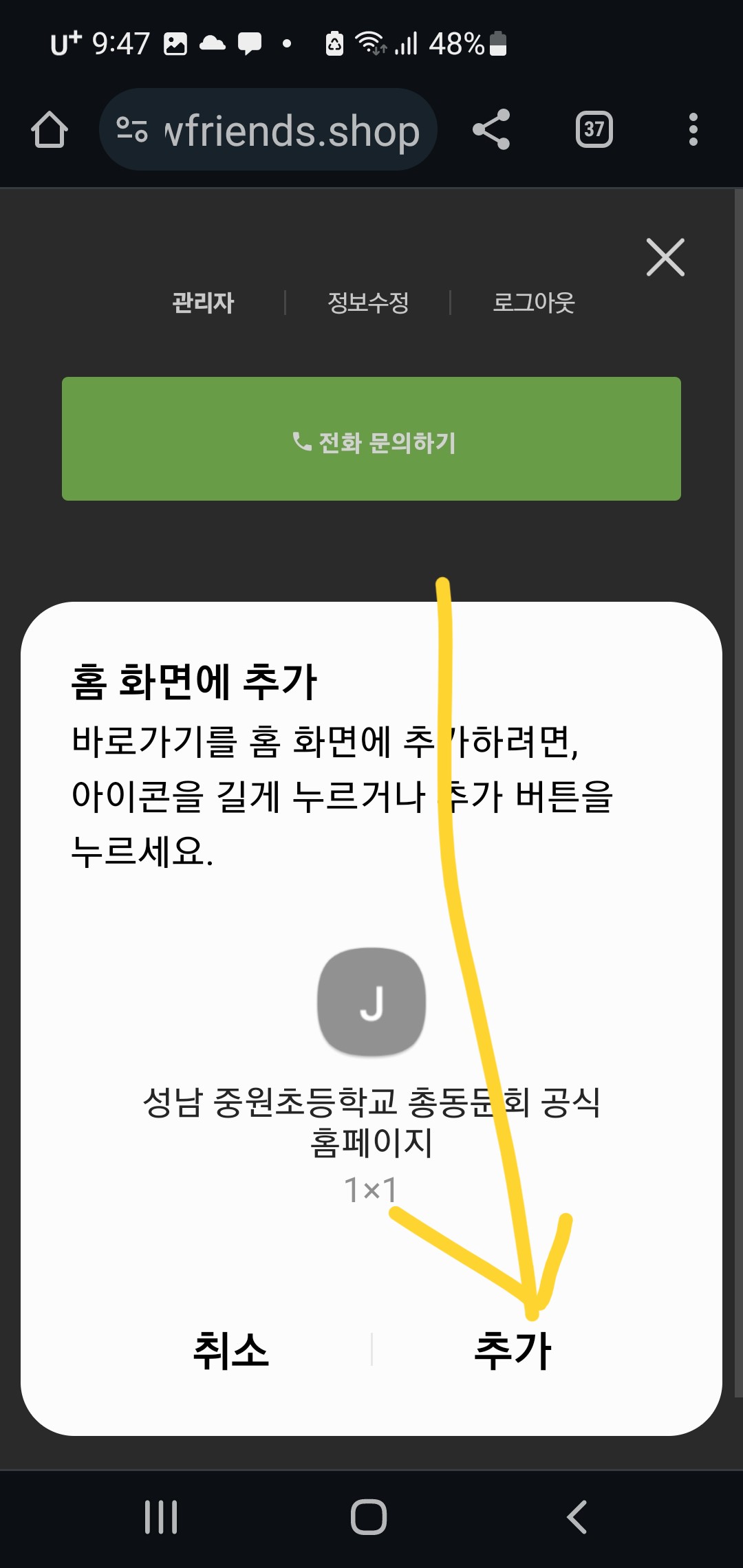The image size is (743, 1568).
Task: Open the tab switcher showing 37 tabs
Action: point(594,129)
